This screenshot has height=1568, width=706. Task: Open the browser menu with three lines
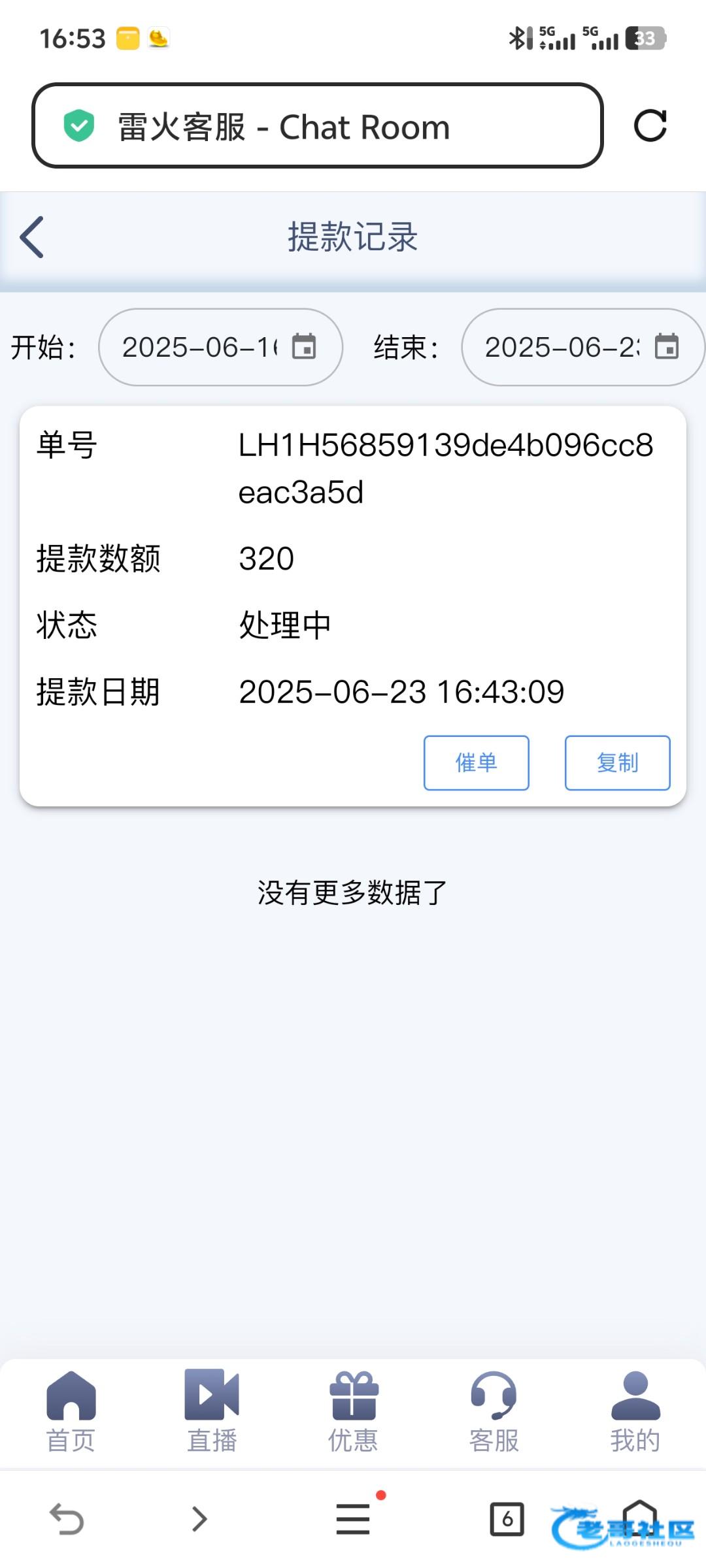pyautogui.click(x=353, y=1519)
